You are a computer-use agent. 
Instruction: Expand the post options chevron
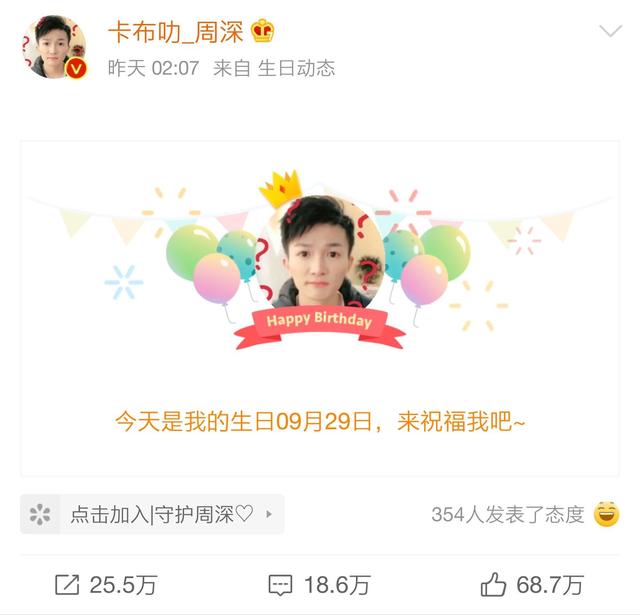tap(609, 32)
